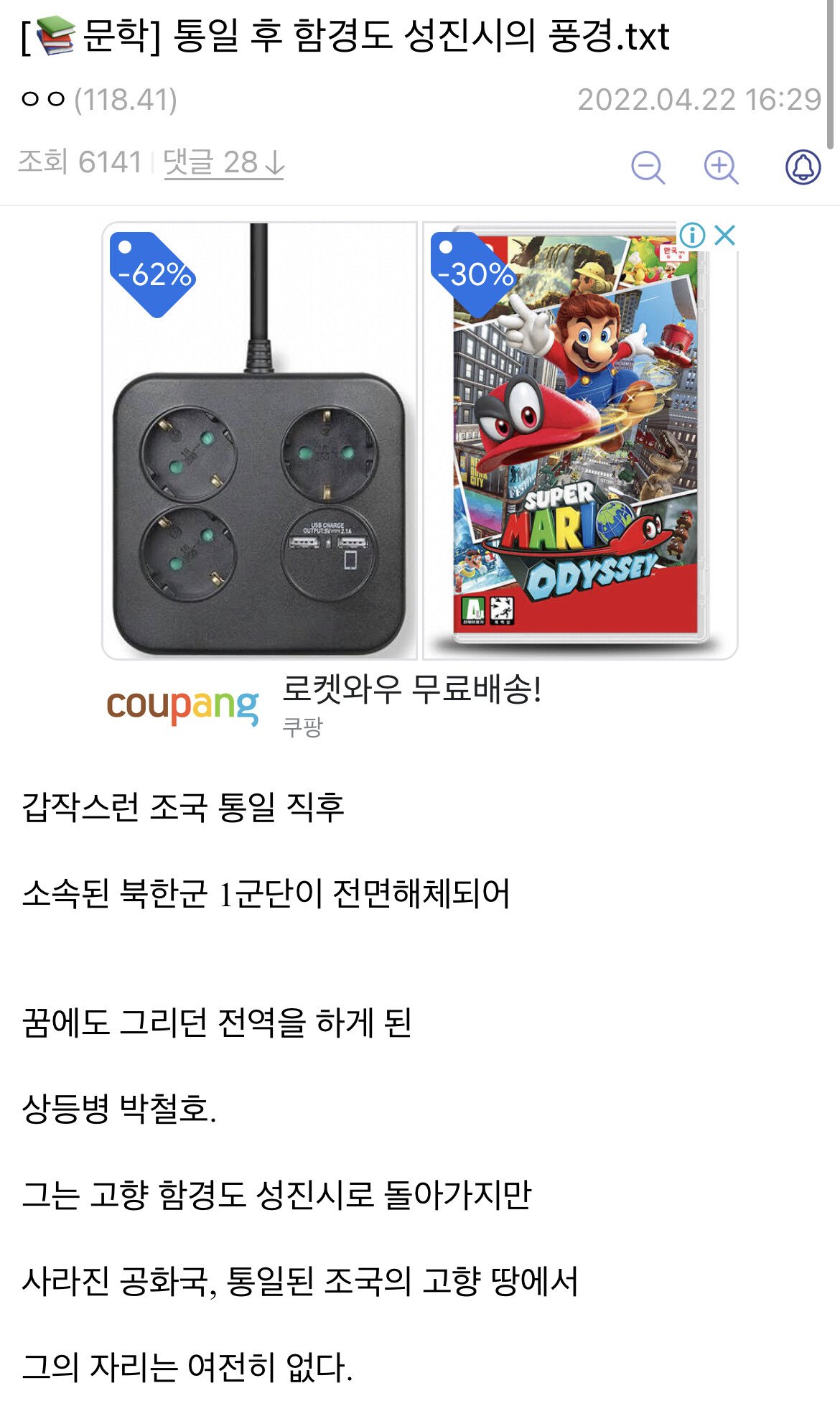The image size is (840, 1406).
Task: Open the notification bell for this post
Action: 803,167
